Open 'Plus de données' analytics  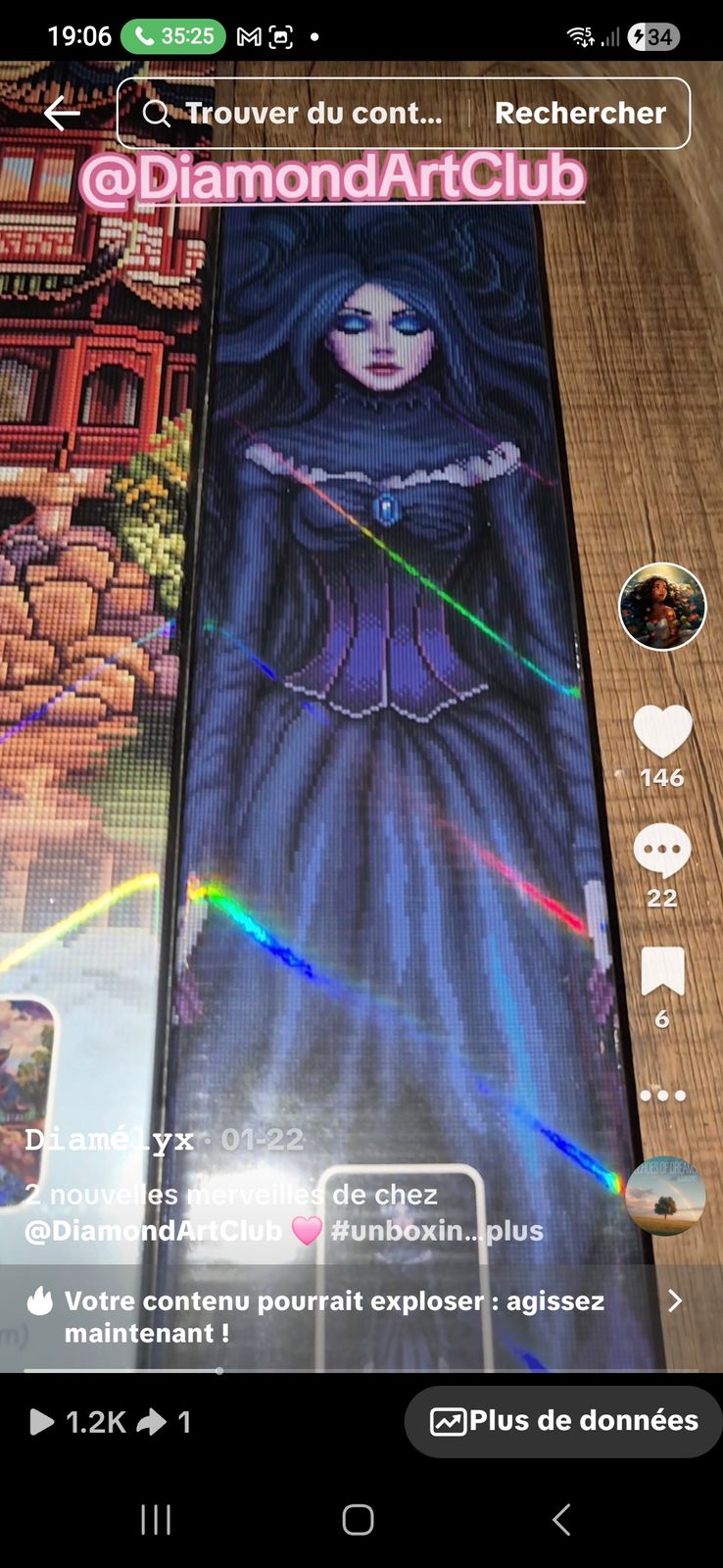point(564,1421)
